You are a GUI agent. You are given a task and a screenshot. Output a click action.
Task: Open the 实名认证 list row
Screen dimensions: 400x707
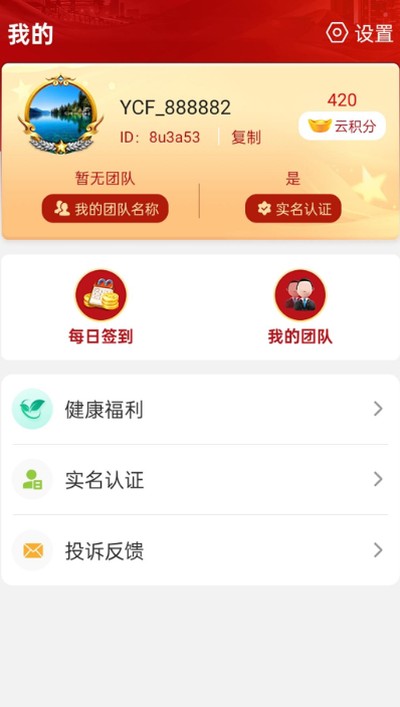coord(200,479)
